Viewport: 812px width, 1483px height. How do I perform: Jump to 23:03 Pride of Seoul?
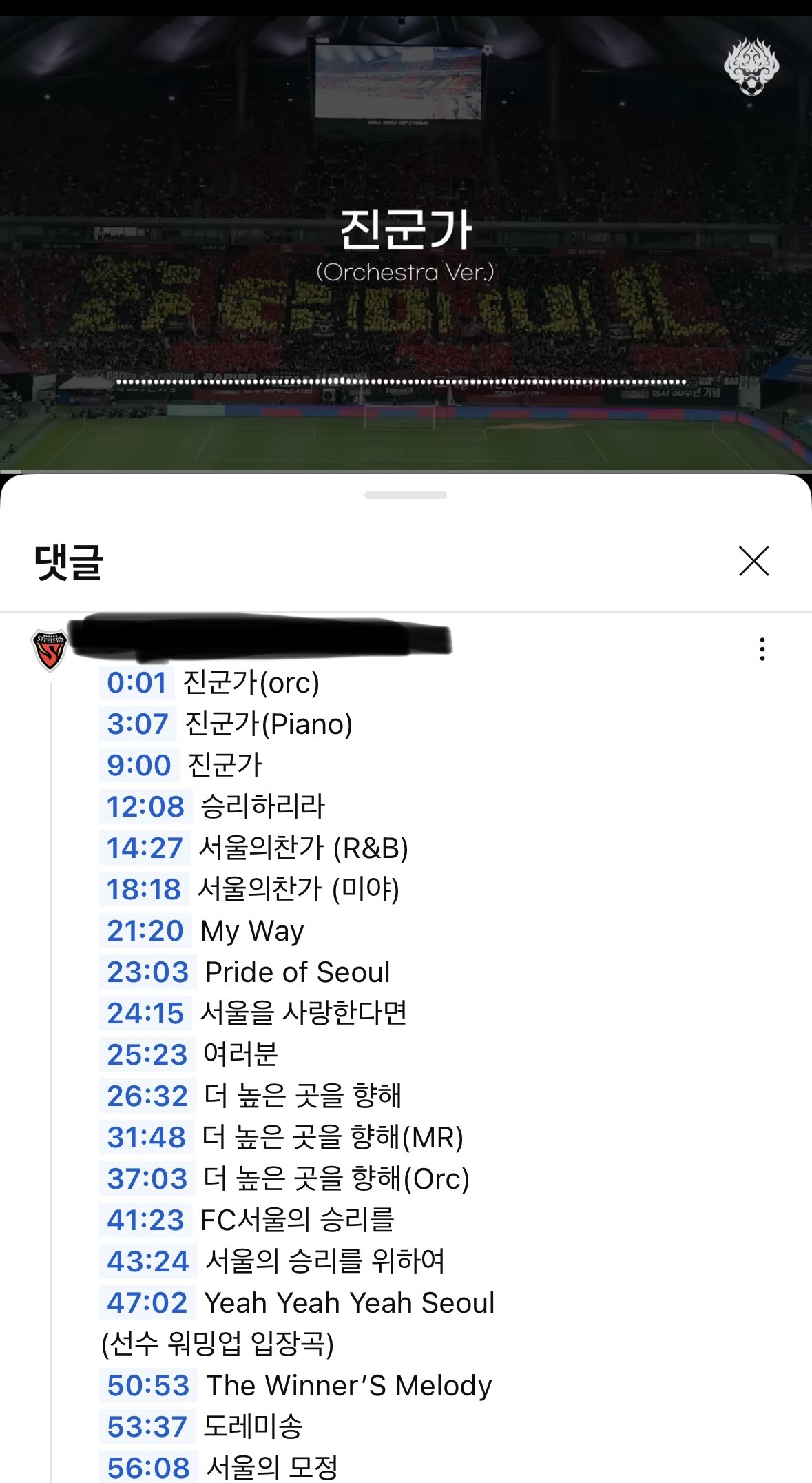pos(148,972)
